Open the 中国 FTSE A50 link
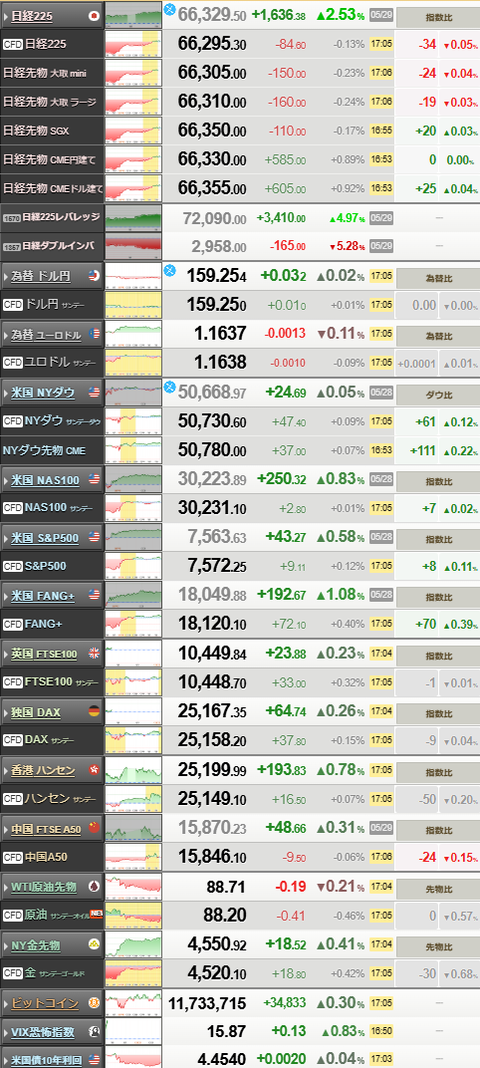480x1068 pixels. click(46, 829)
